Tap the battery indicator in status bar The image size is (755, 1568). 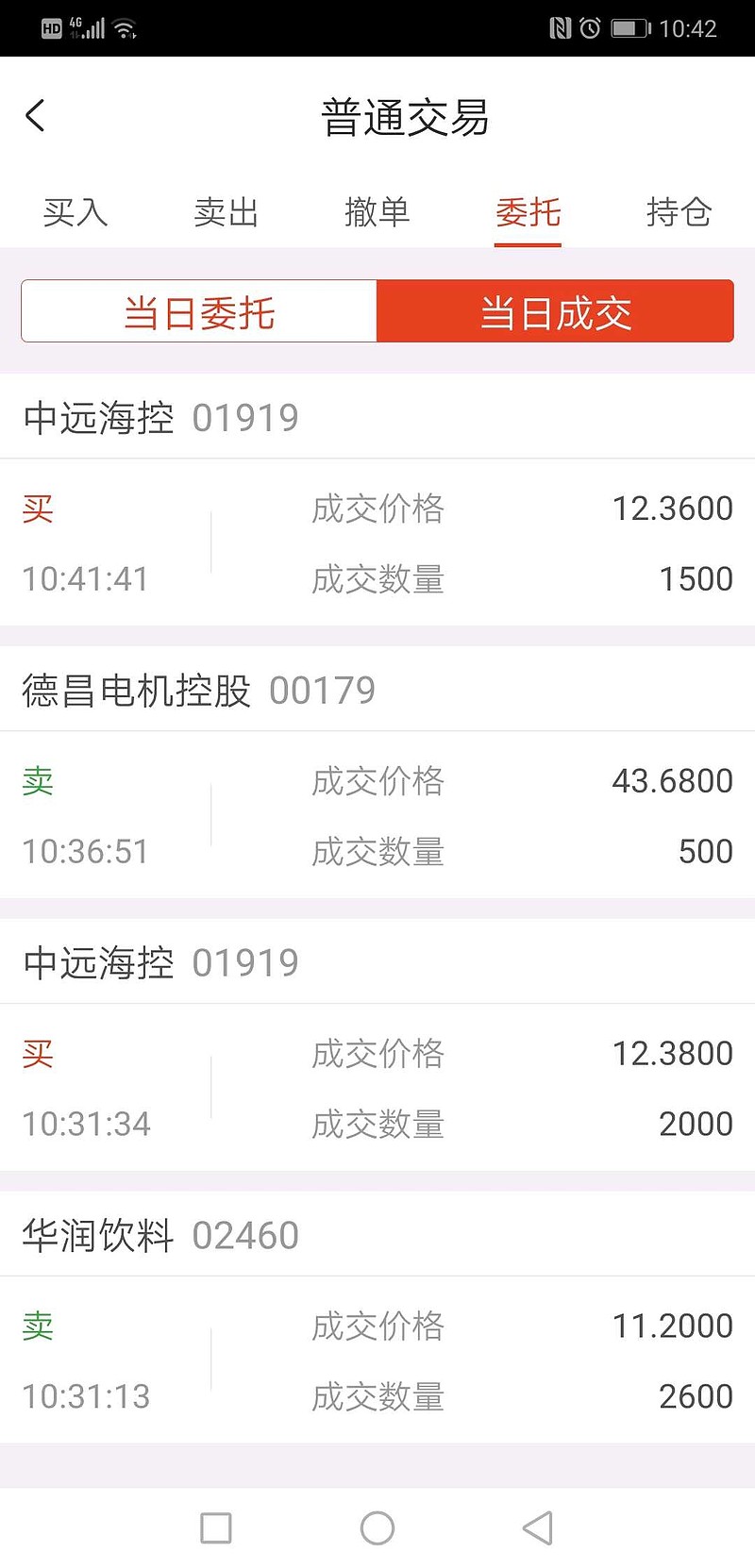point(630,28)
